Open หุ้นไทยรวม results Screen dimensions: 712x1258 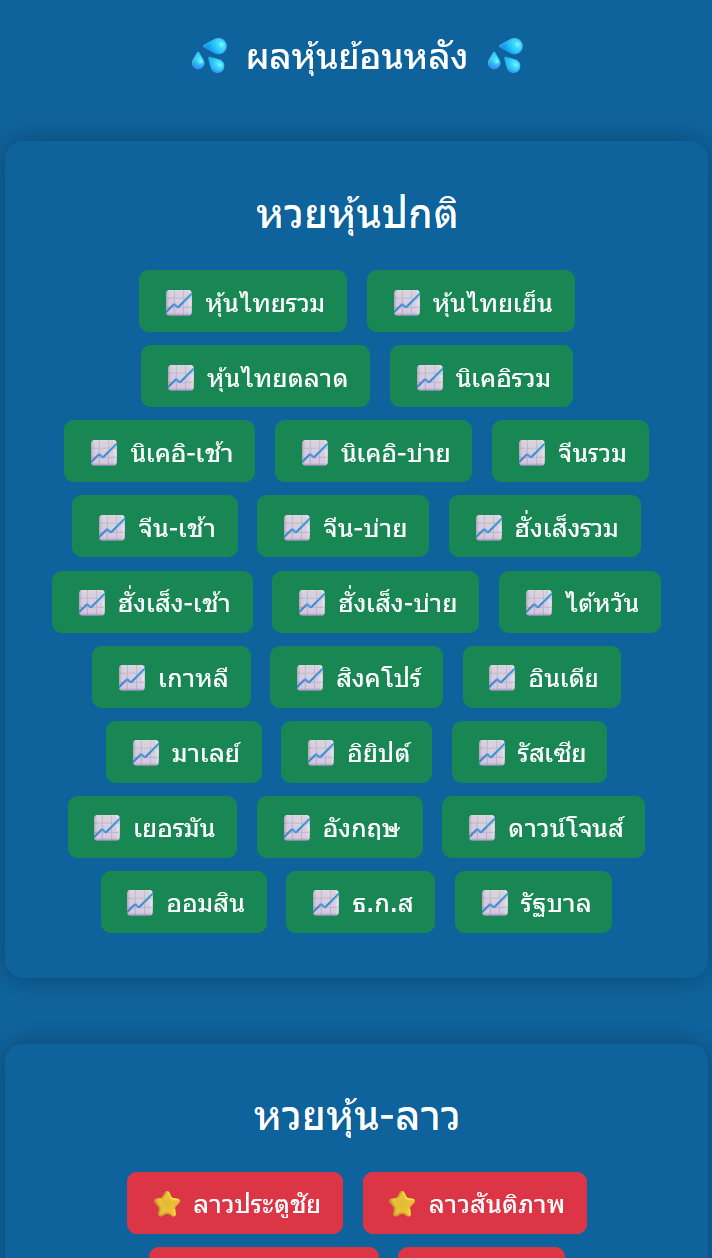tap(243, 302)
